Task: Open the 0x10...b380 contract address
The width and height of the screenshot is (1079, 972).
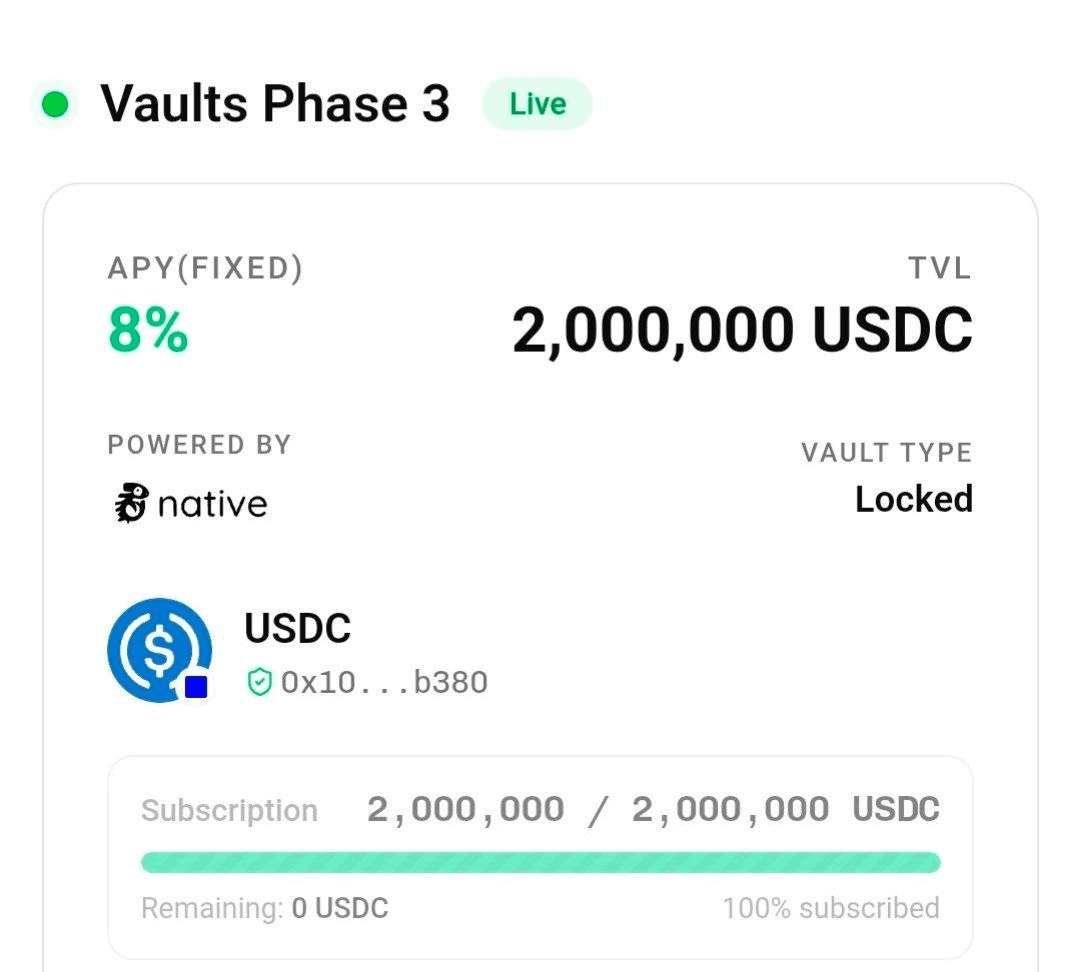Action: click(383, 683)
